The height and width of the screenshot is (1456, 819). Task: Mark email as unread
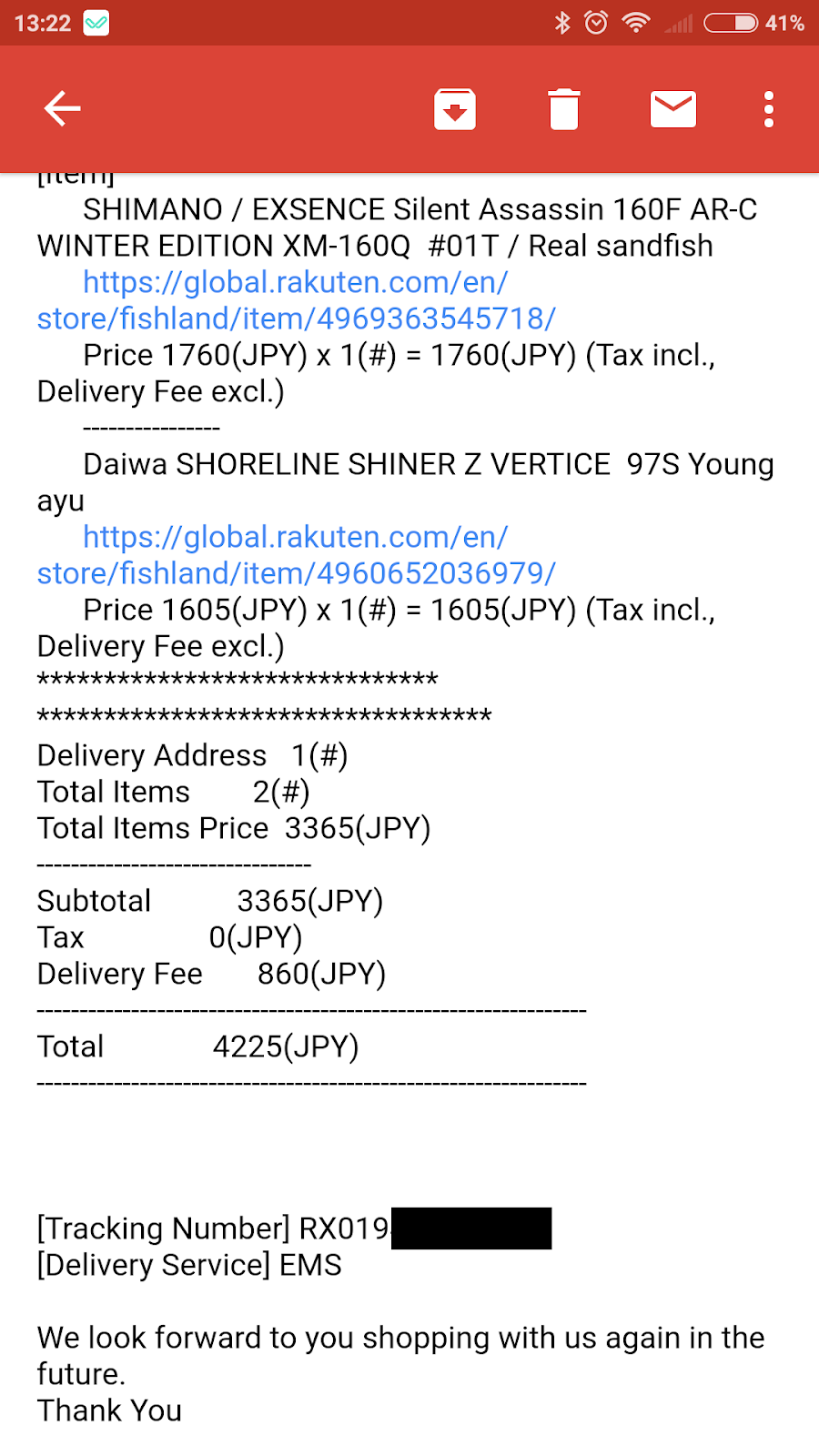pyautogui.click(x=673, y=109)
